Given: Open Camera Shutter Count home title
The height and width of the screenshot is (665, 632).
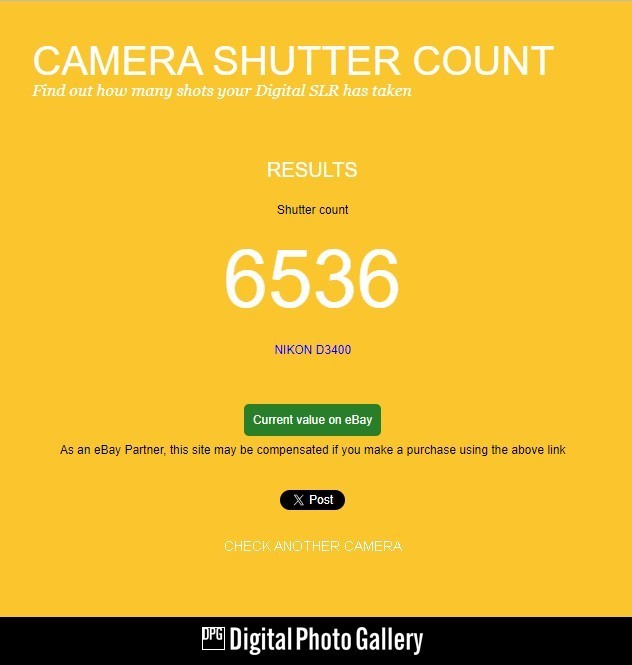Looking at the screenshot, I should (293, 61).
